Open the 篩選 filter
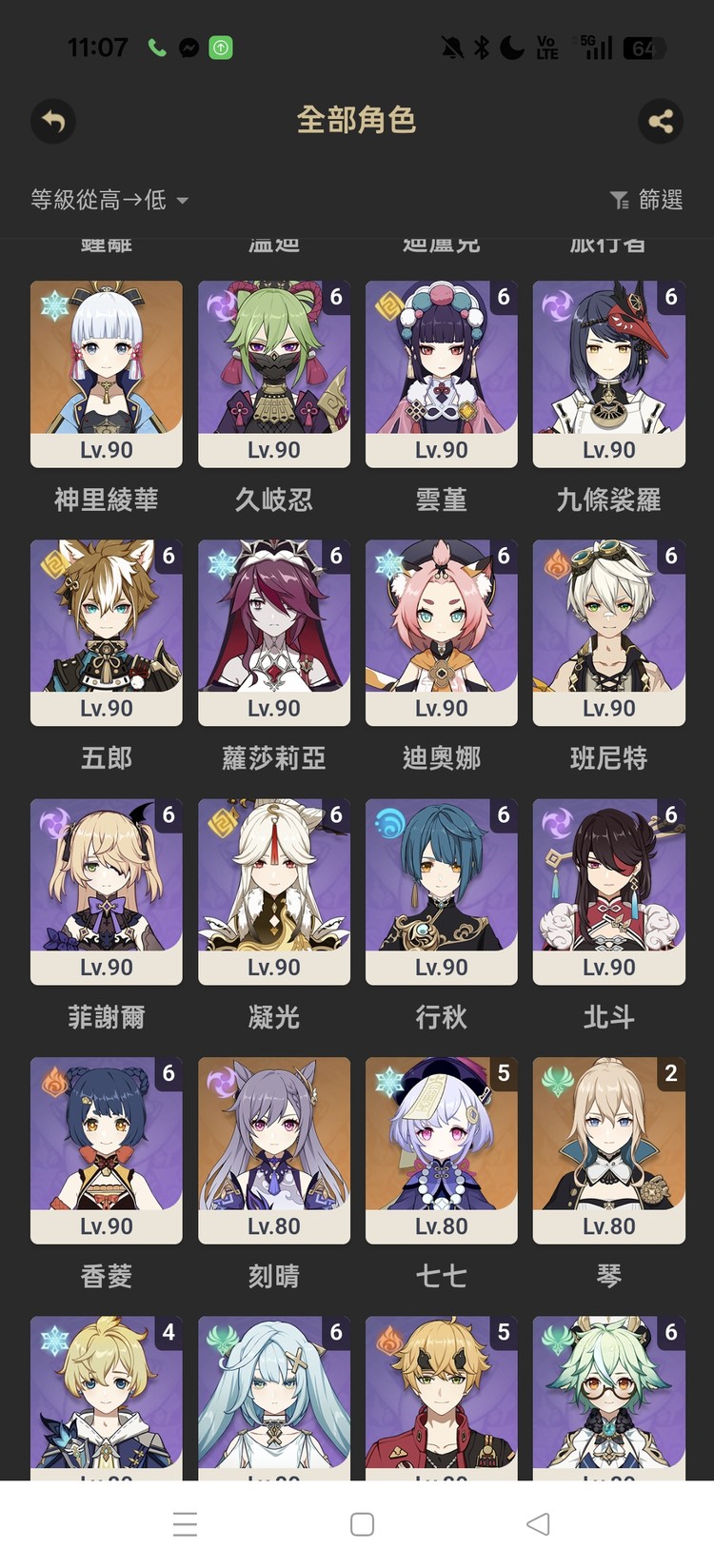This screenshot has width=714, height=1568. 646,200
